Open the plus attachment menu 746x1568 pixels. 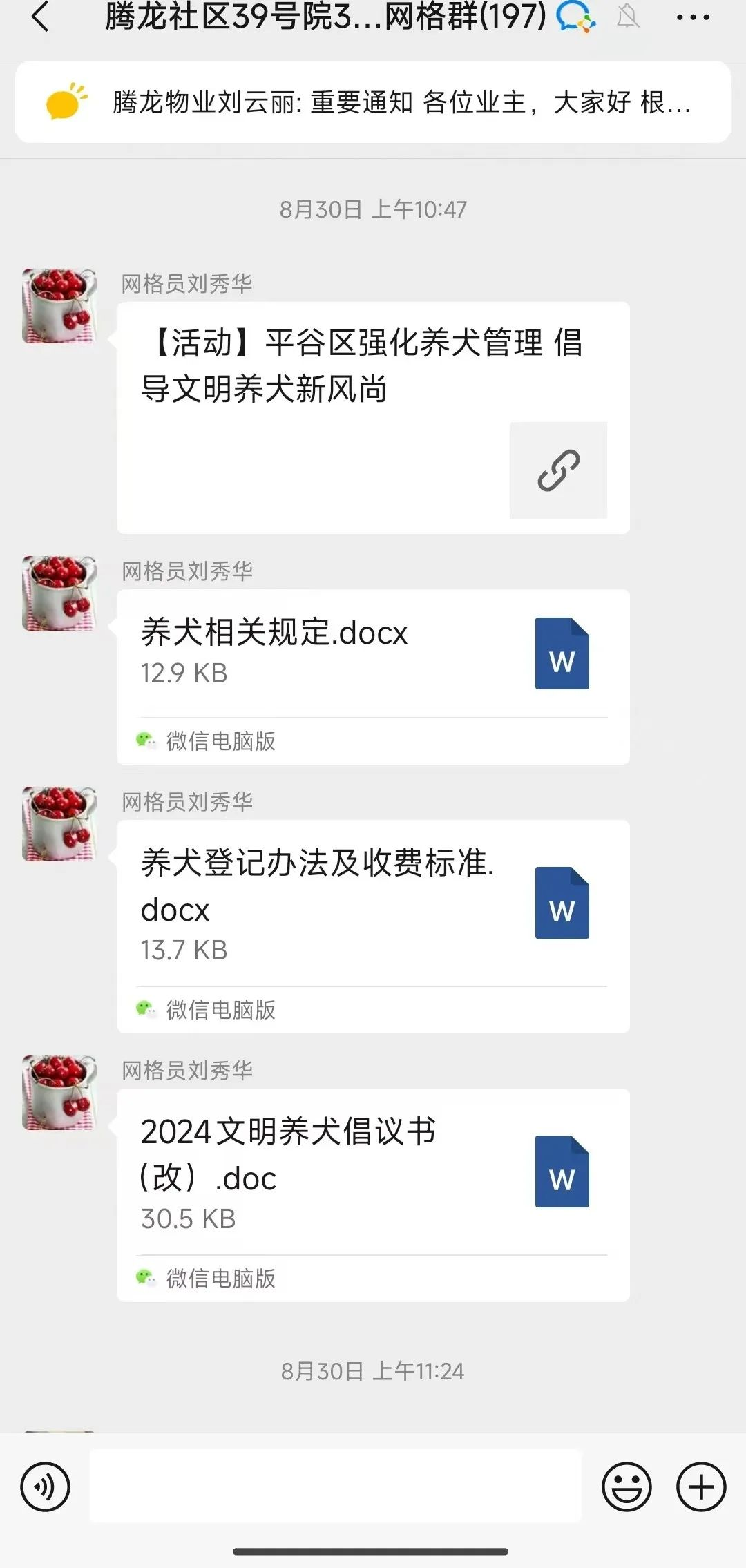(700, 1486)
